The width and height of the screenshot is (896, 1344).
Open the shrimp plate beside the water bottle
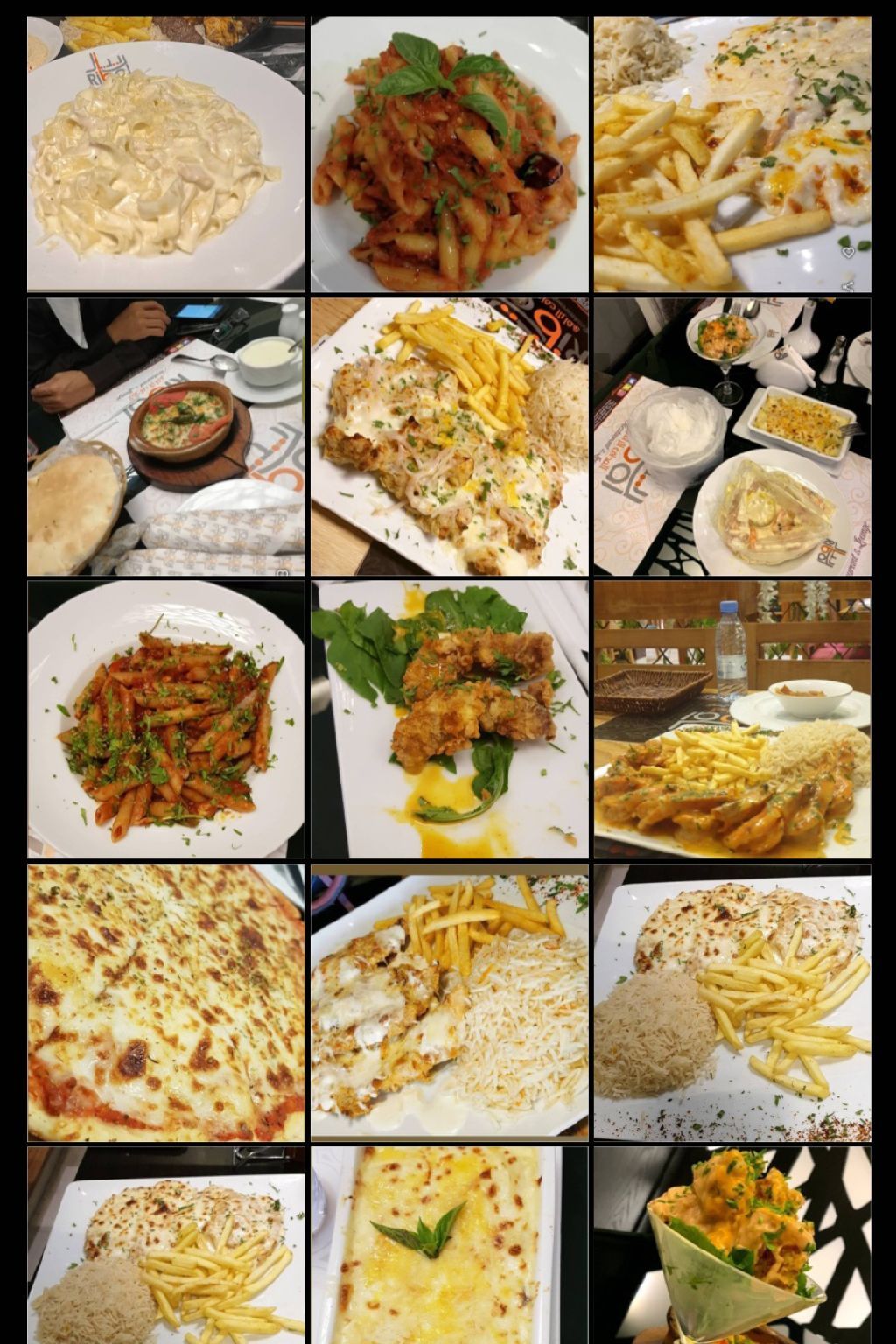click(x=732, y=719)
